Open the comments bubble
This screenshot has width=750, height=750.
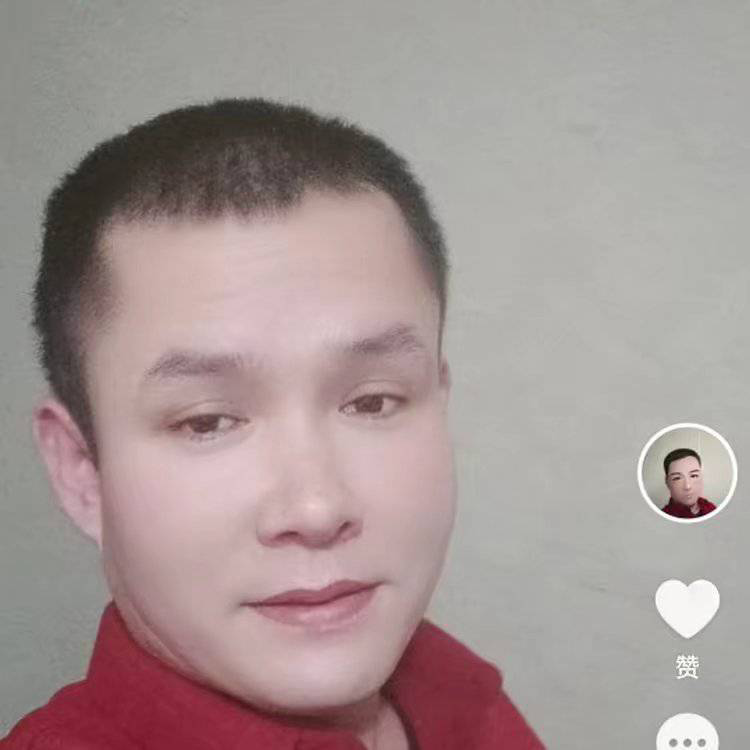click(x=687, y=735)
